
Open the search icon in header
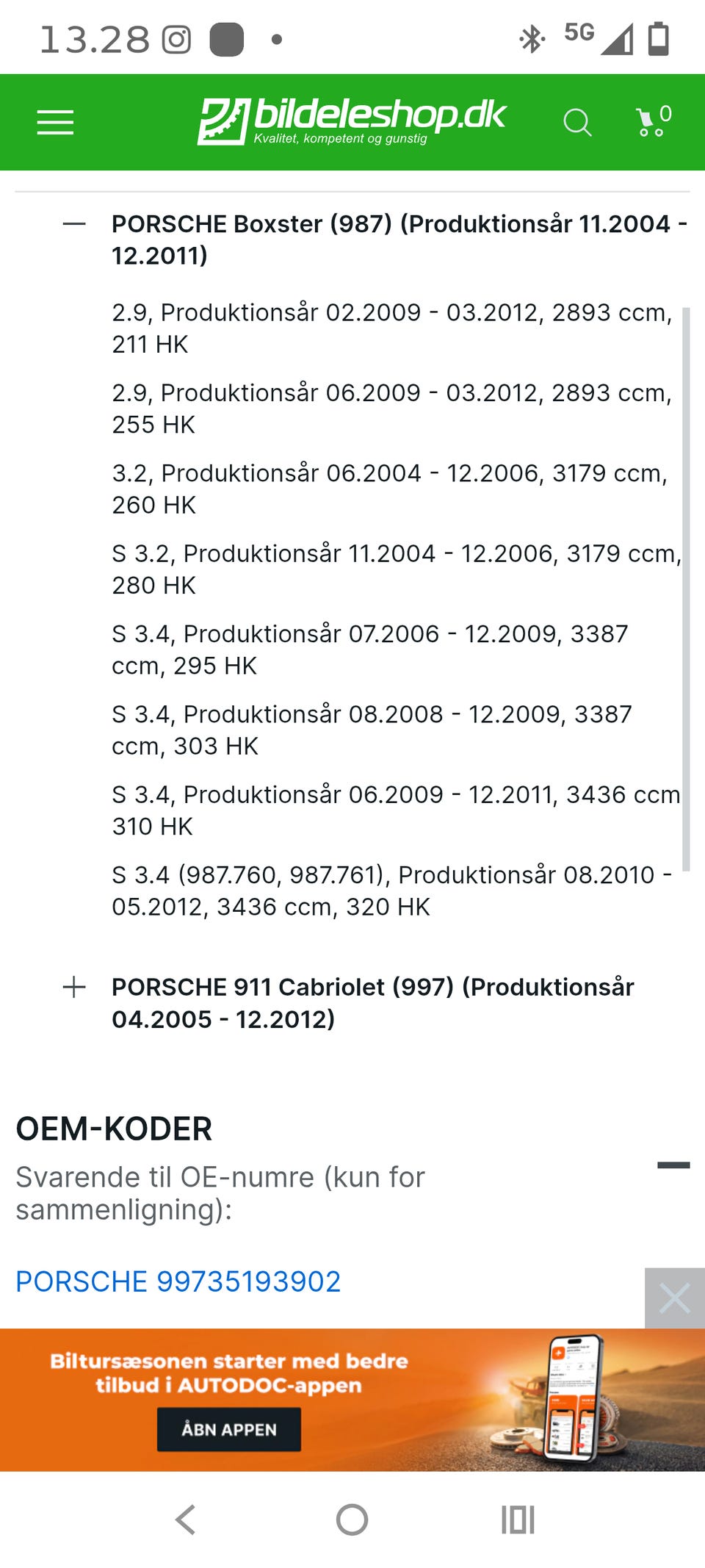[577, 122]
